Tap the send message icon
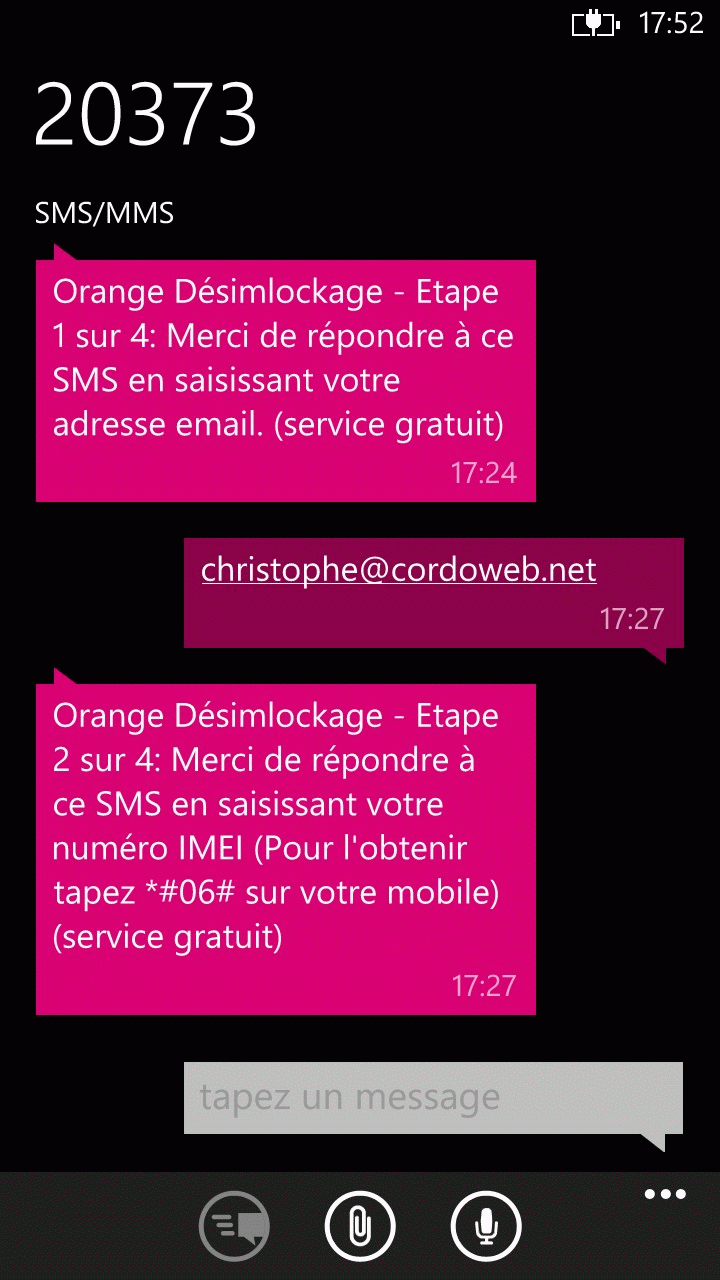Image resolution: width=720 pixels, height=1280 pixels. (x=234, y=1226)
